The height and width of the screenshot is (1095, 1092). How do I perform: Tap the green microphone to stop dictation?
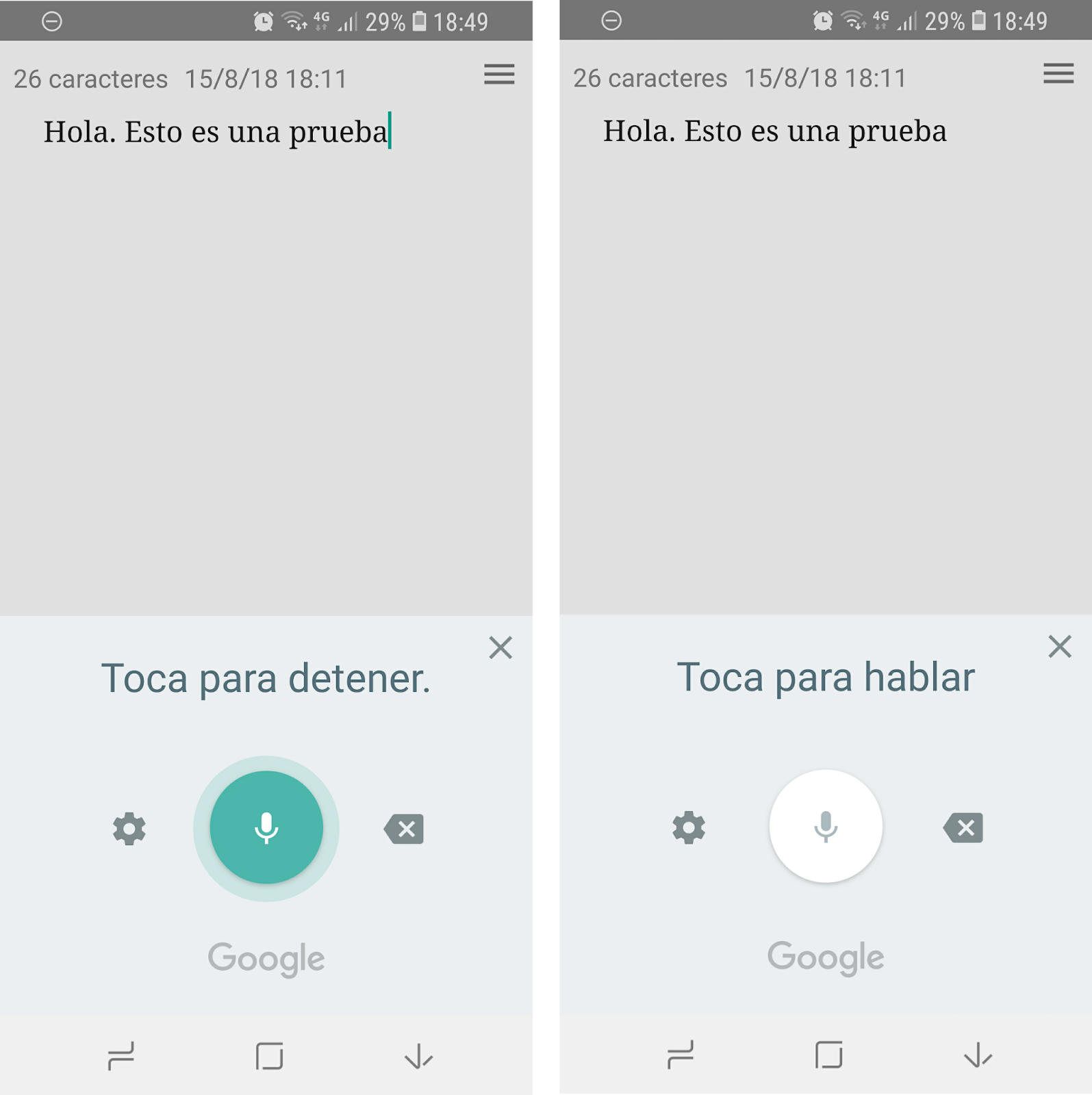click(x=266, y=827)
